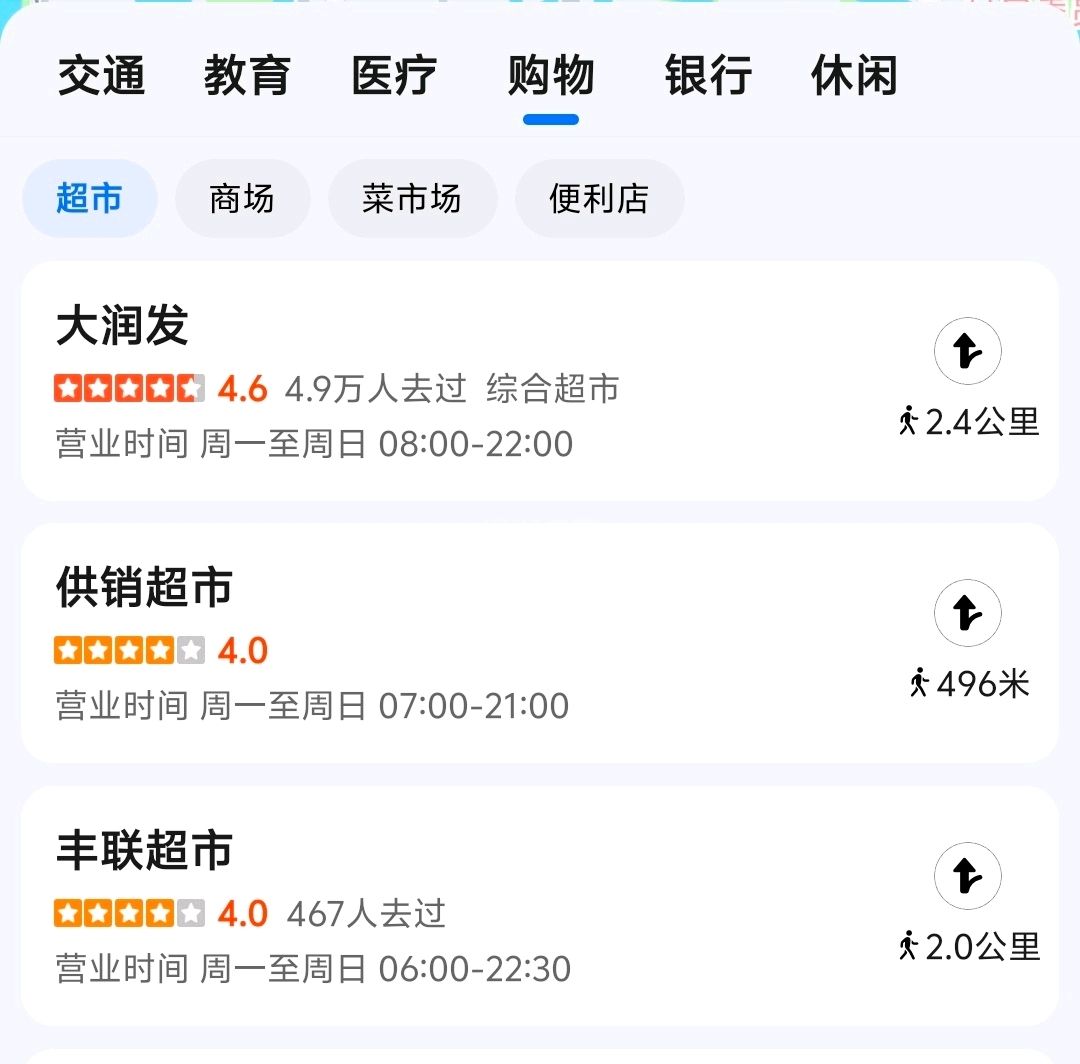This screenshot has width=1080, height=1064.
Task: Navigate to 丰联超市
Action: click(967, 876)
